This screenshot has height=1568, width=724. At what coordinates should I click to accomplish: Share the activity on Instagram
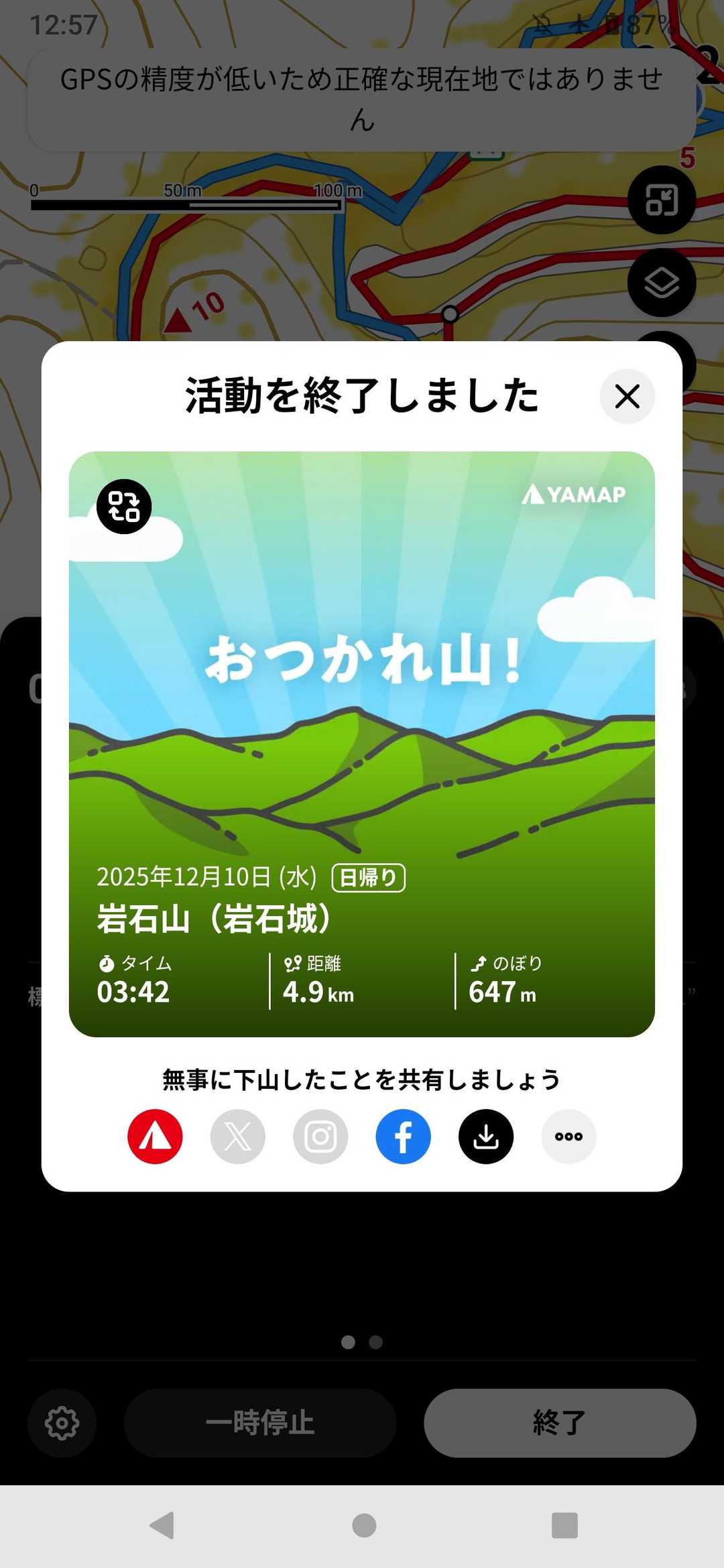320,1136
